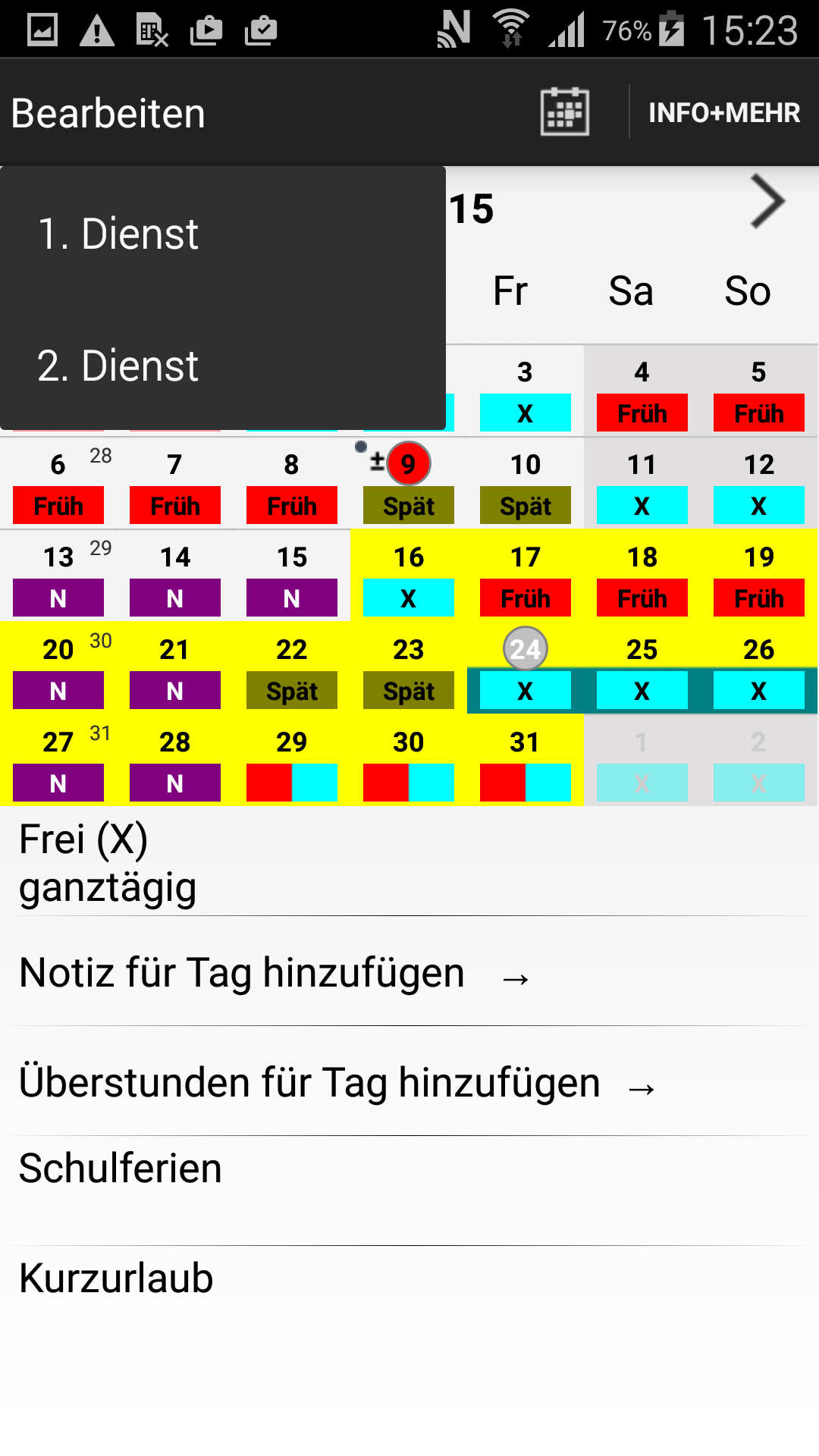Pick day 22 with Spät shift
819x1456 pixels.
coord(292,668)
